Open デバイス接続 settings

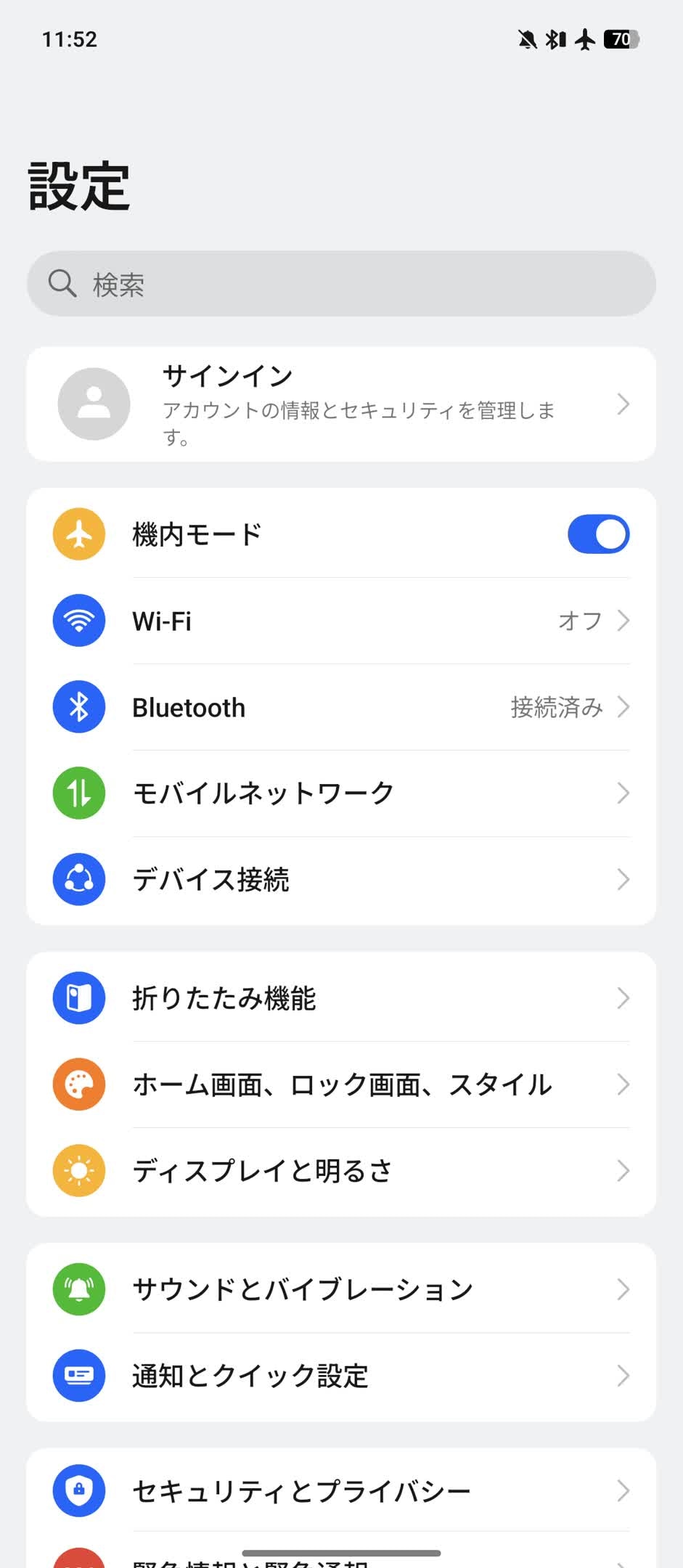click(x=341, y=879)
